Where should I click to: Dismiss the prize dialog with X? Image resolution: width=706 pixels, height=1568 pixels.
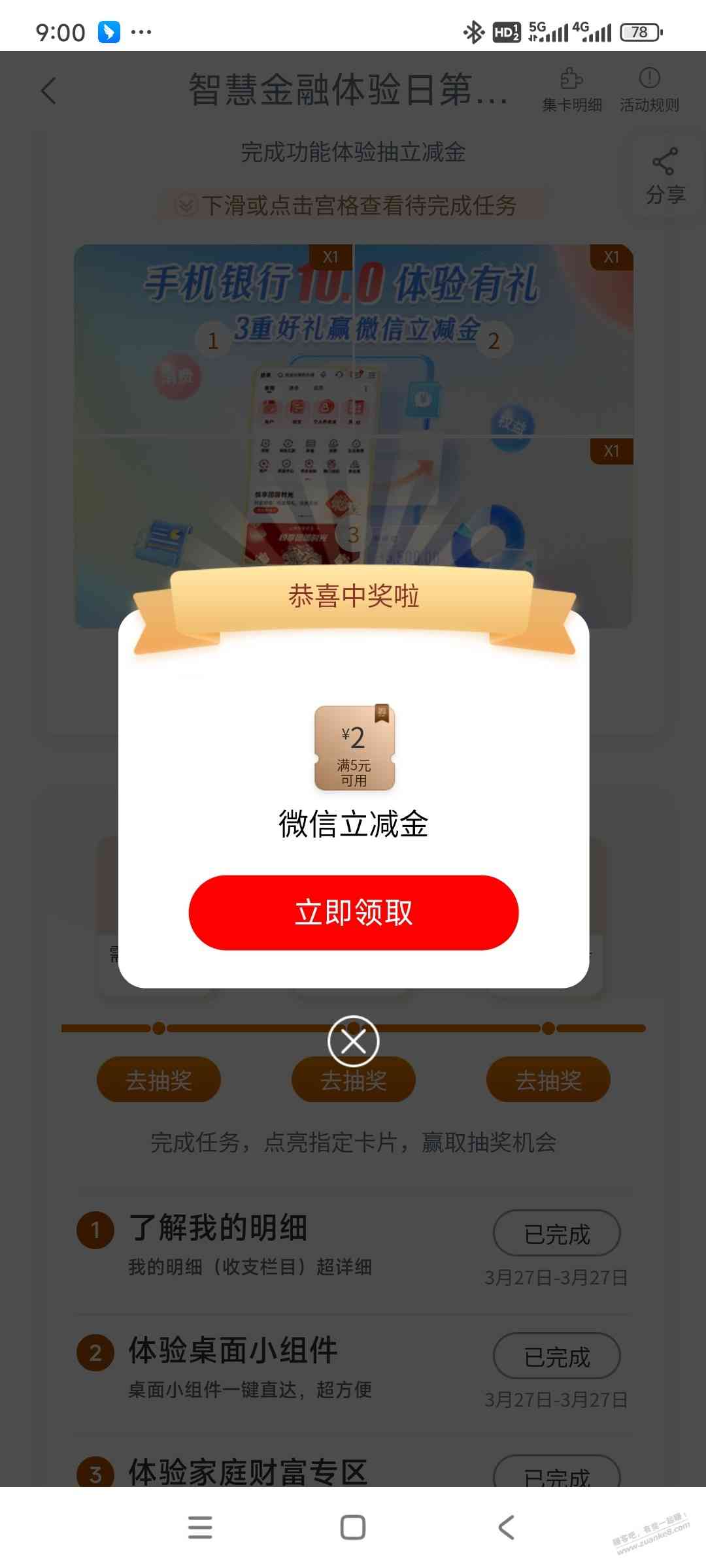tap(353, 1041)
